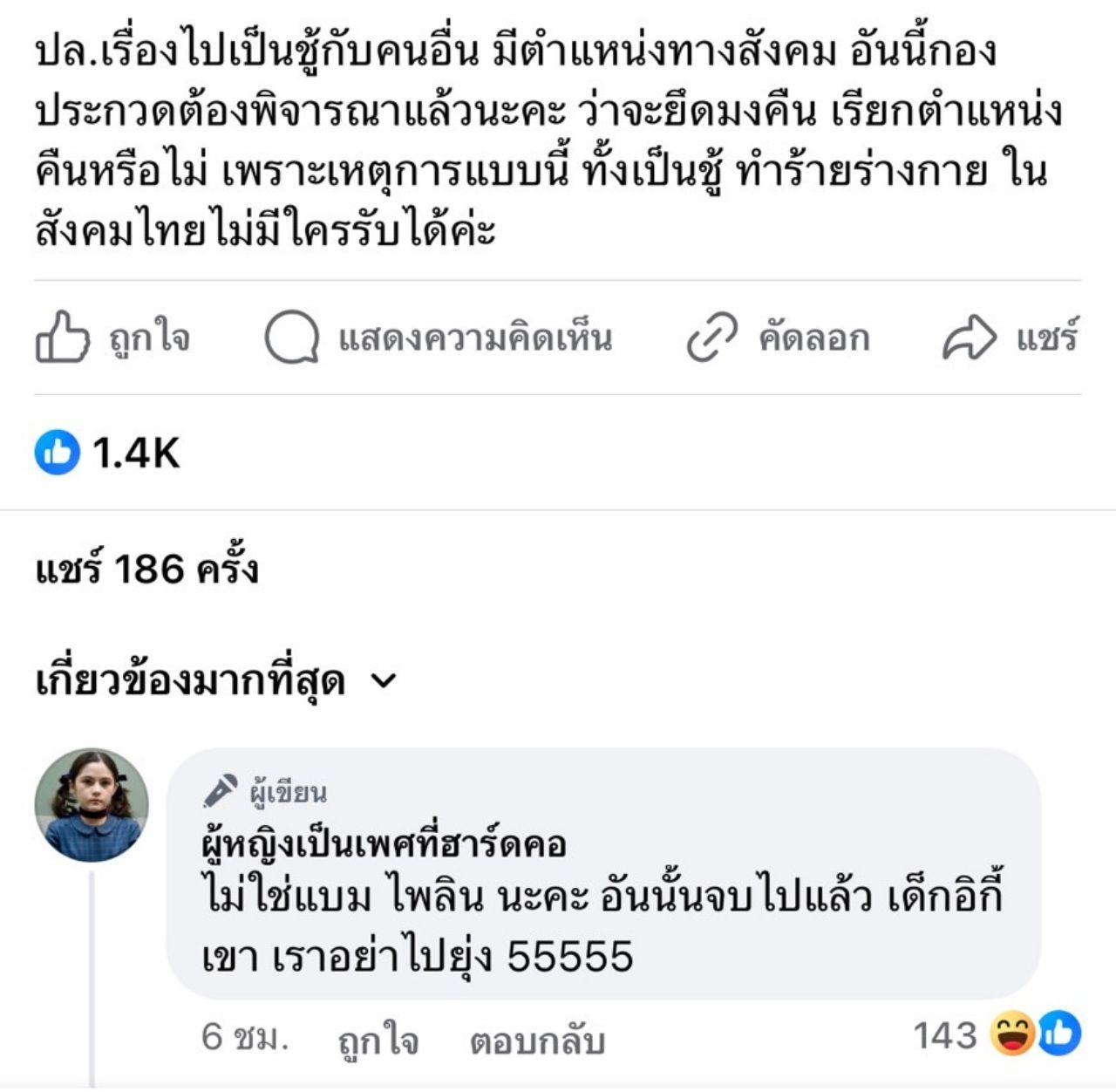Copy the post link via คัดลอก

click(x=778, y=338)
